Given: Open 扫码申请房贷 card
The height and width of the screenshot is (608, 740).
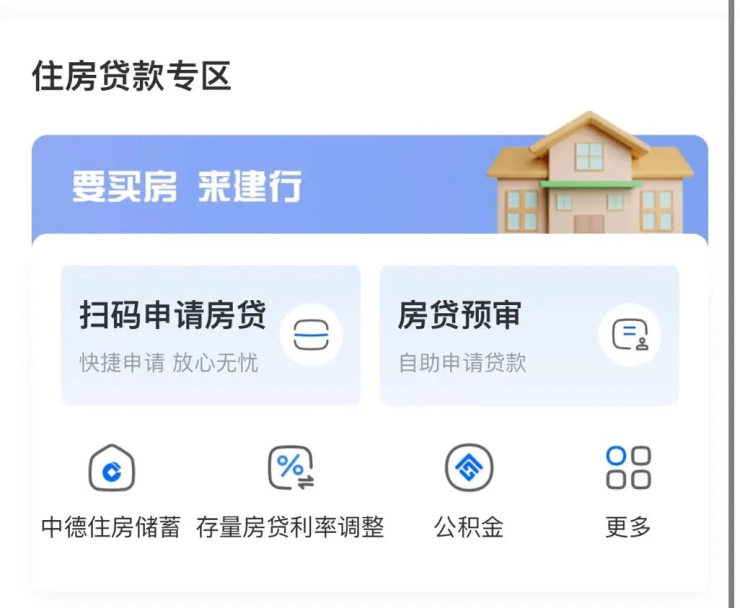Looking at the screenshot, I should pyautogui.click(x=210, y=335).
